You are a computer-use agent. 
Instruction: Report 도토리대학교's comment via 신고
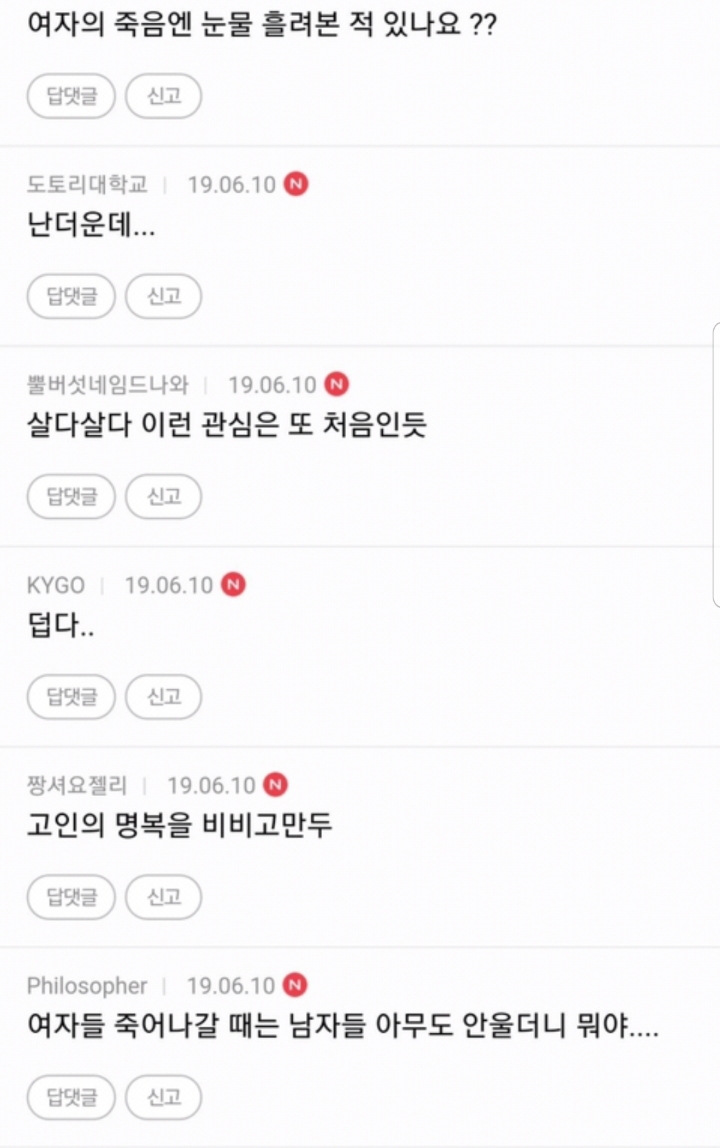(x=163, y=296)
